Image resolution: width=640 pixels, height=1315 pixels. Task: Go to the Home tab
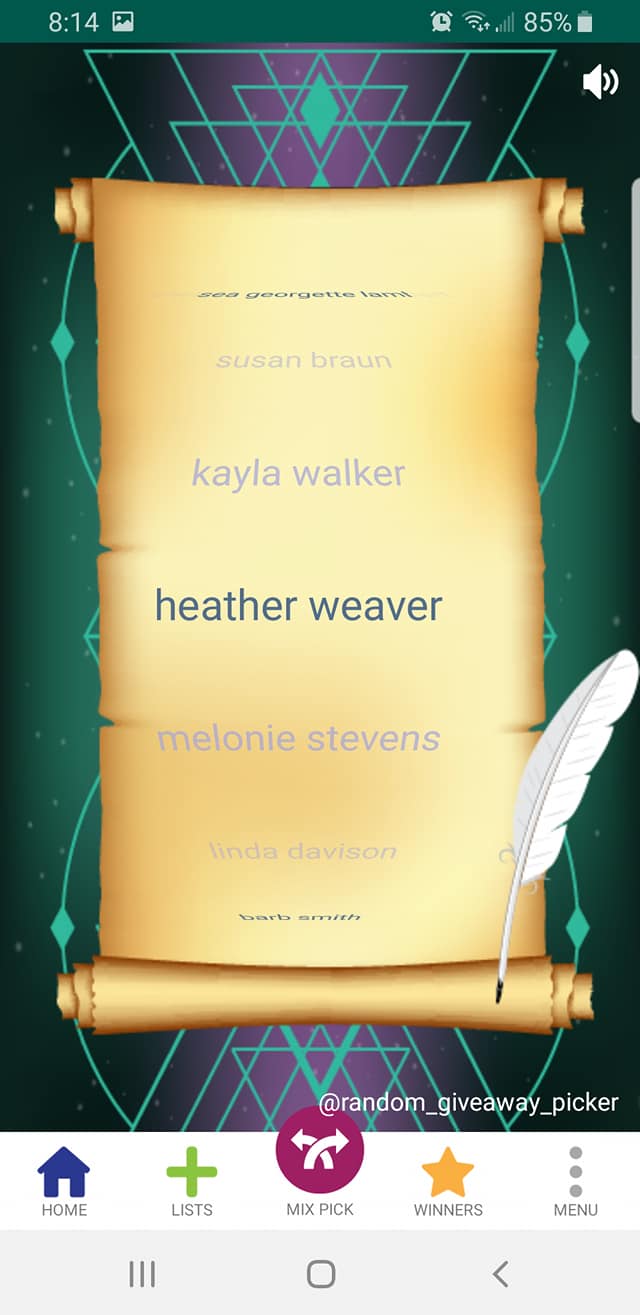pyautogui.click(x=64, y=1180)
